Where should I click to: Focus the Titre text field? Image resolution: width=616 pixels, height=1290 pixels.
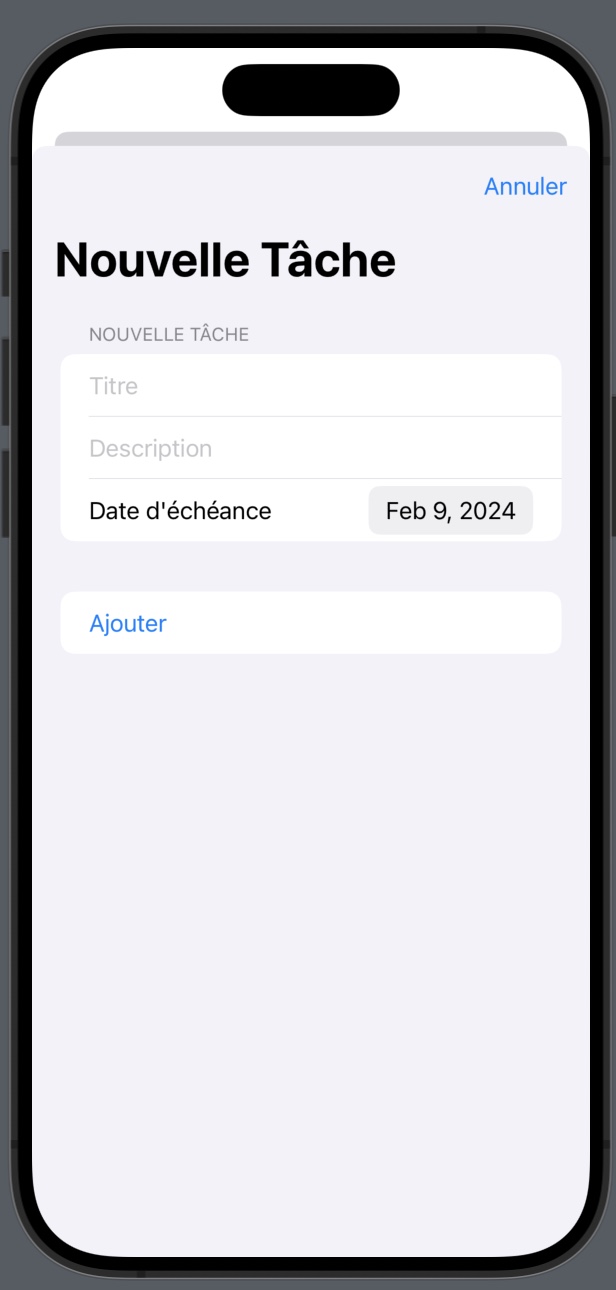point(310,386)
